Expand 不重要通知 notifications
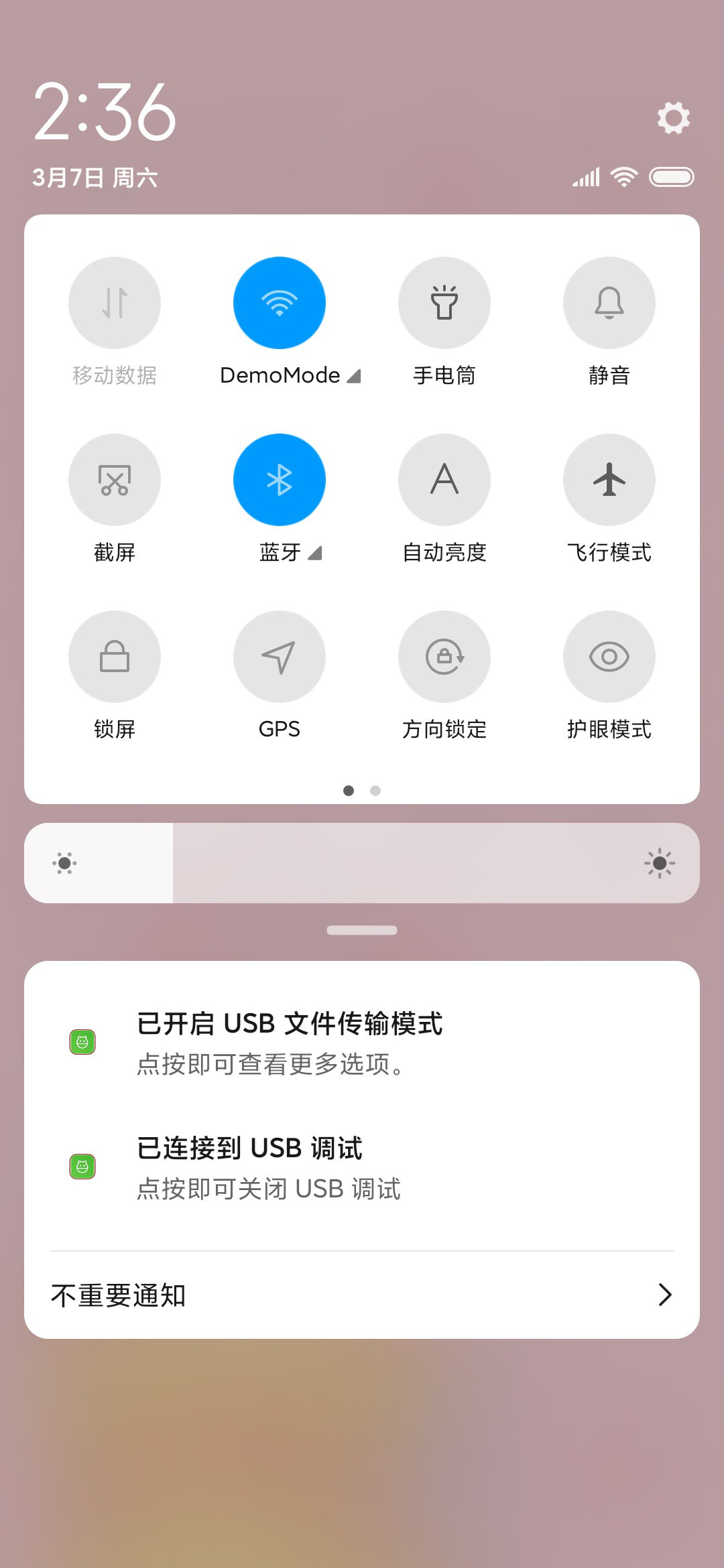The image size is (724, 1568). tap(362, 1295)
